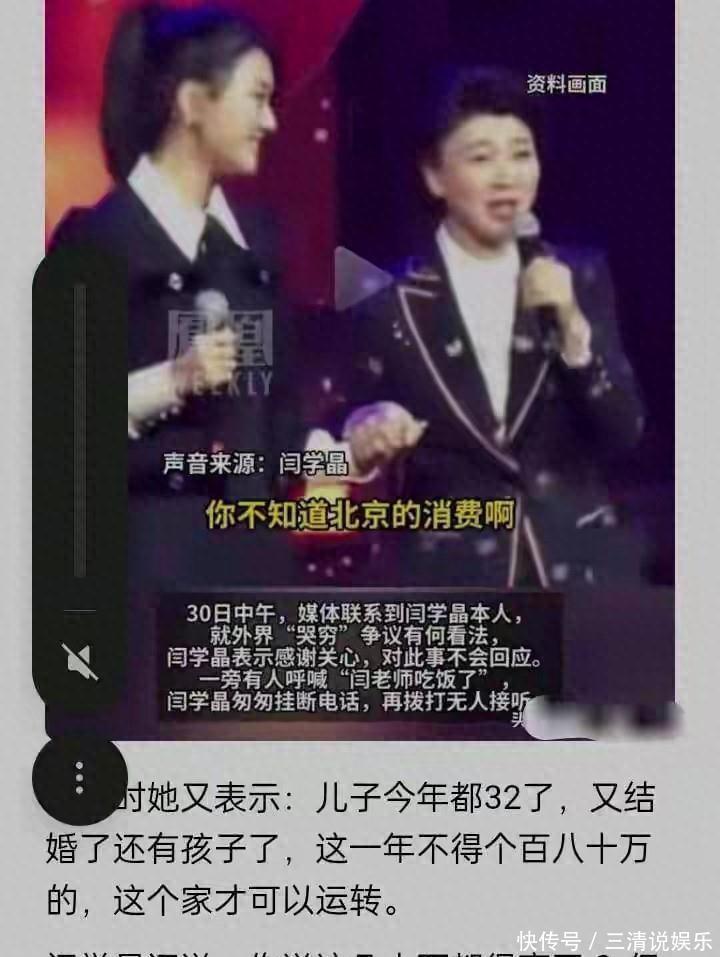The height and width of the screenshot is (957, 720).
Task: Open more volume settings via three dots
Action: point(80,777)
